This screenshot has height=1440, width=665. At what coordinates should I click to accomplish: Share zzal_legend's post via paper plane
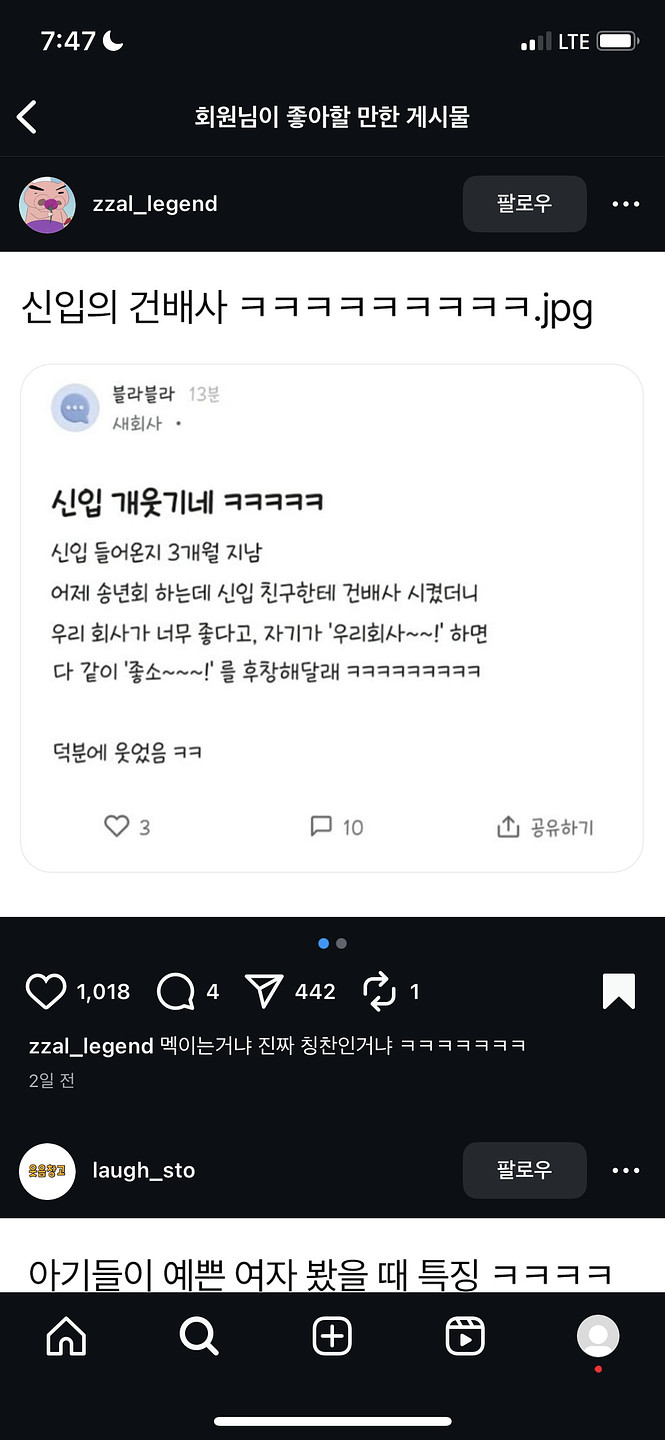[x=264, y=992]
